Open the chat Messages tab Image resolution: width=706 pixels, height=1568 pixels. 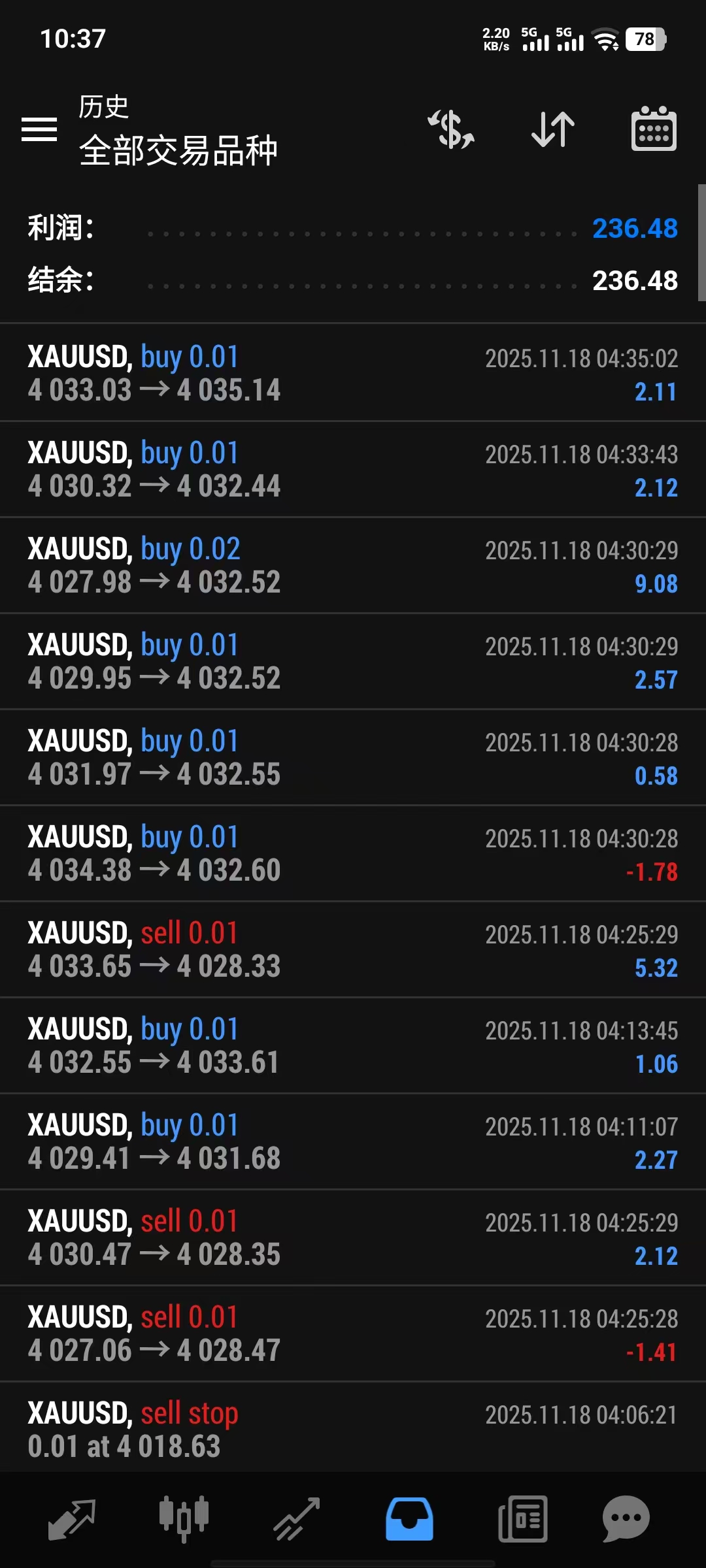[x=626, y=1520]
